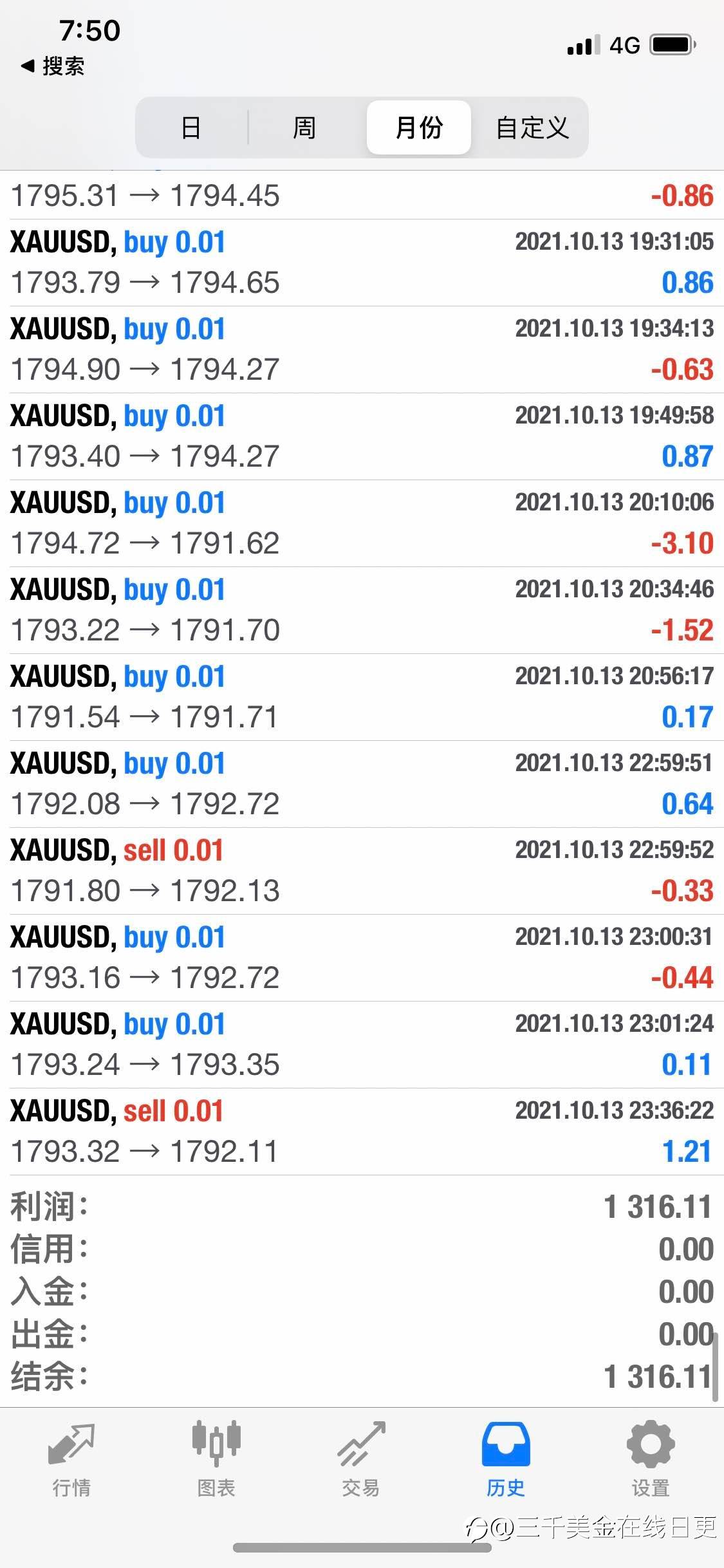The width and height of the screenshot is (724, 1568).
Task: Open the 交易 trade tab
Action: pos(361,1460)
